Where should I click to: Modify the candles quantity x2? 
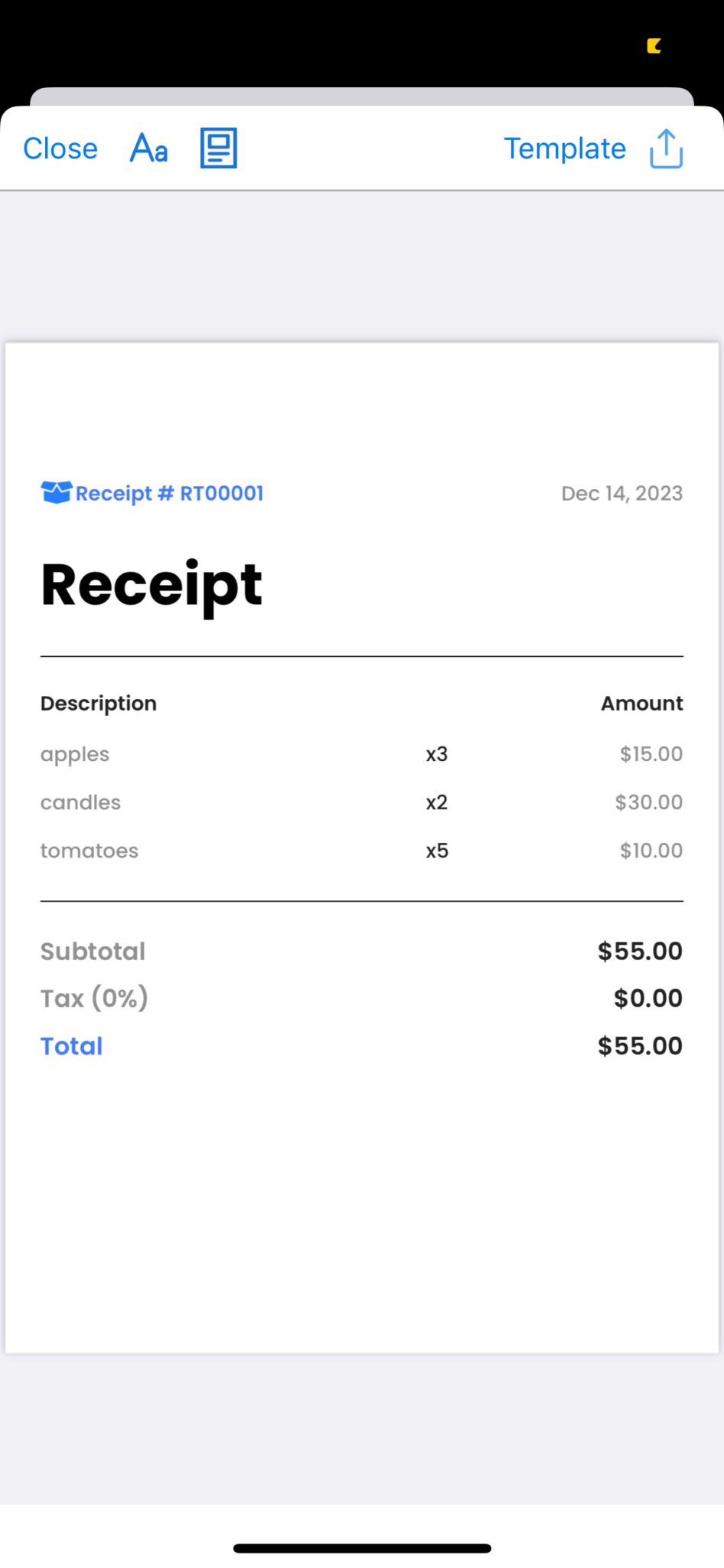click(x=436, y=802)
